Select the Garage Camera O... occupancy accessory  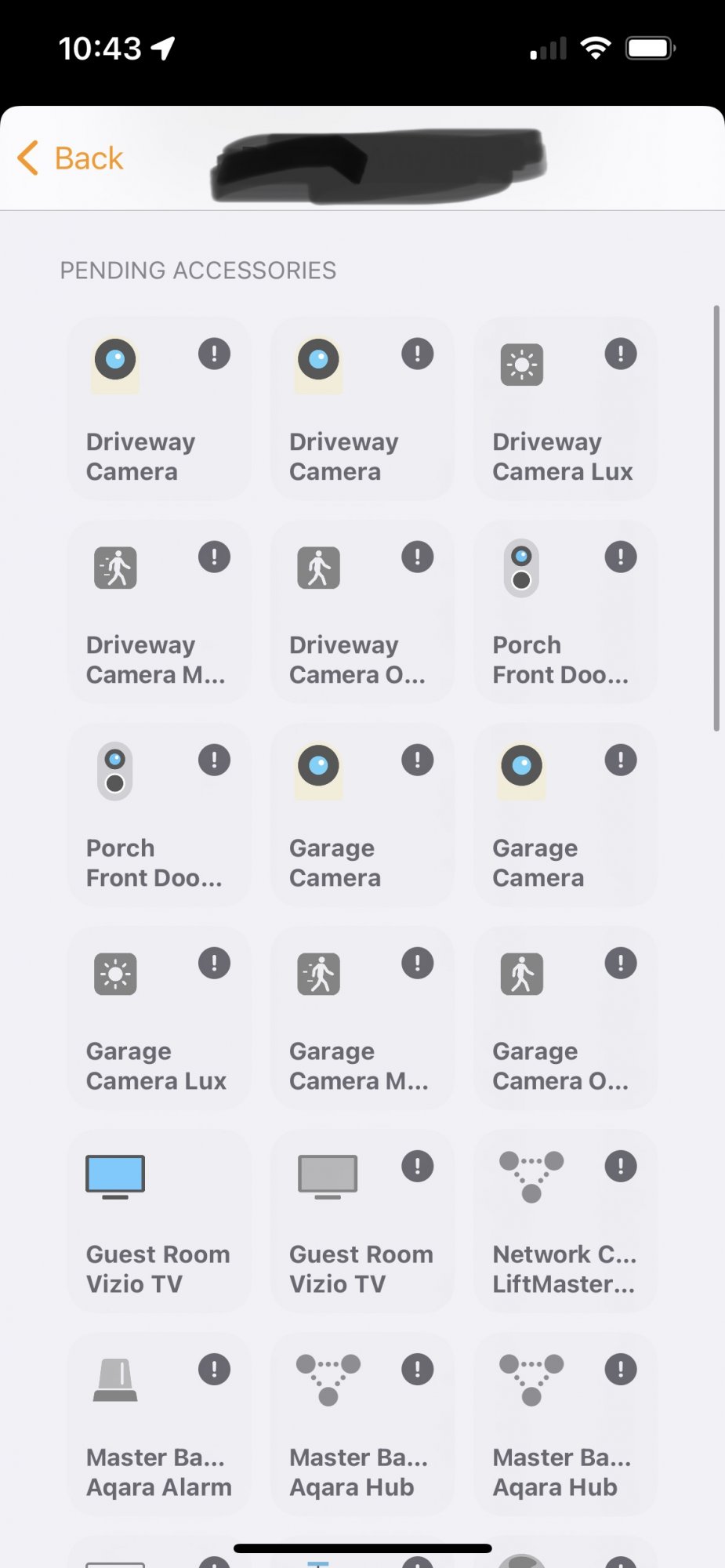(565, 1018)
